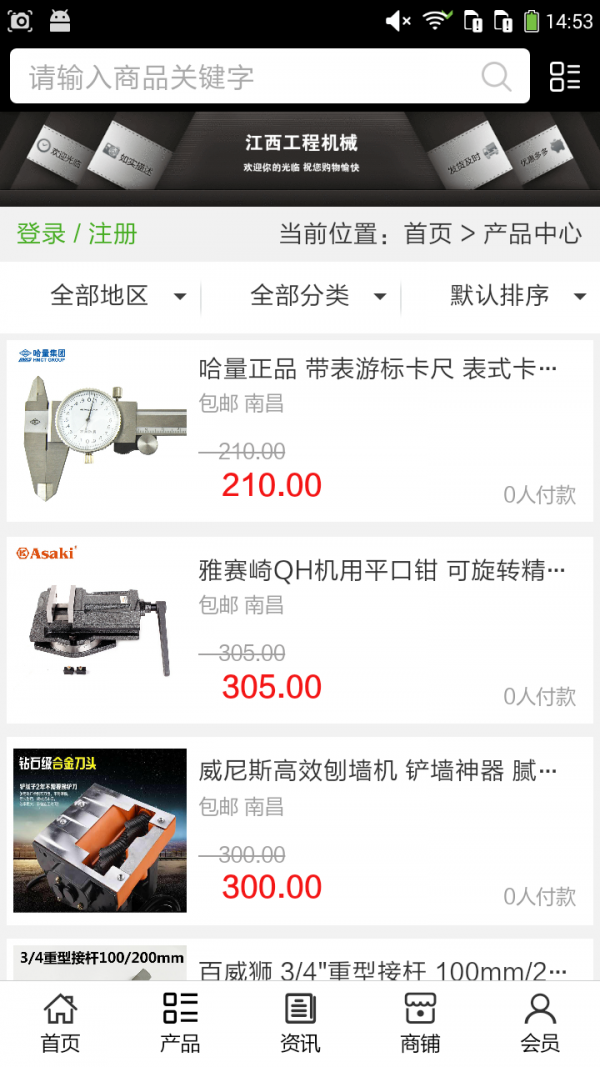Open the 百威狮 3/4"重型接杆 product
The height and width of the screenshot is (1067, 600).
coord(300,960)
